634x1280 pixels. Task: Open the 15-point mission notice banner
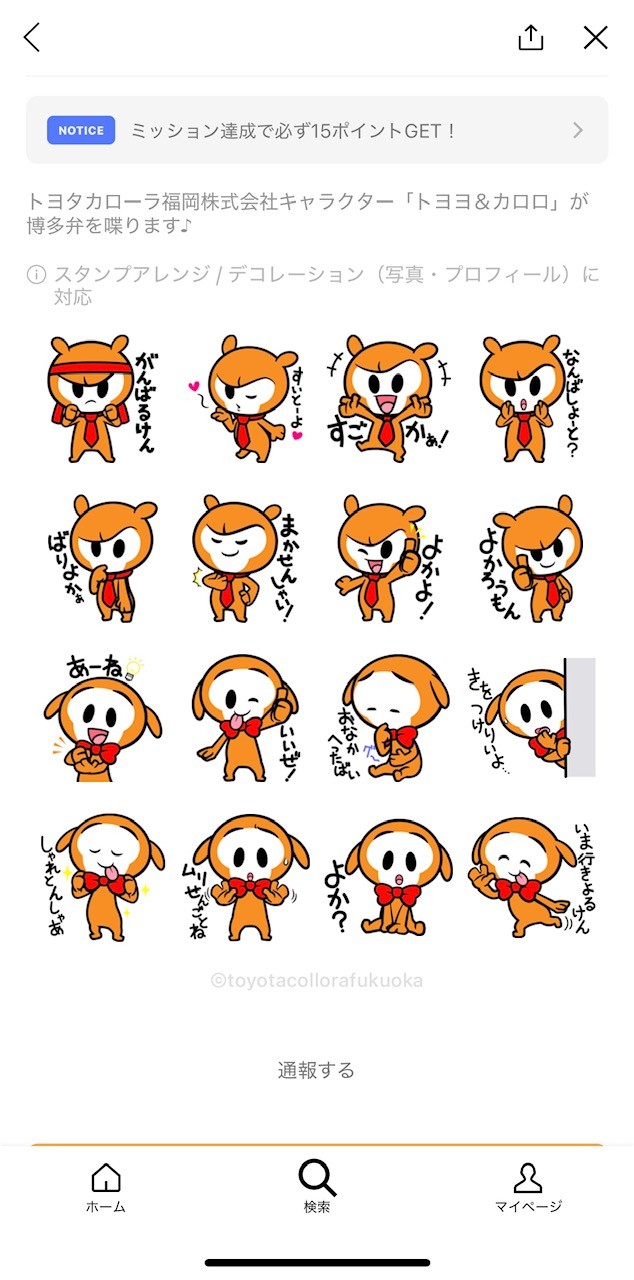pyautogui.click(x=316, y=130)
